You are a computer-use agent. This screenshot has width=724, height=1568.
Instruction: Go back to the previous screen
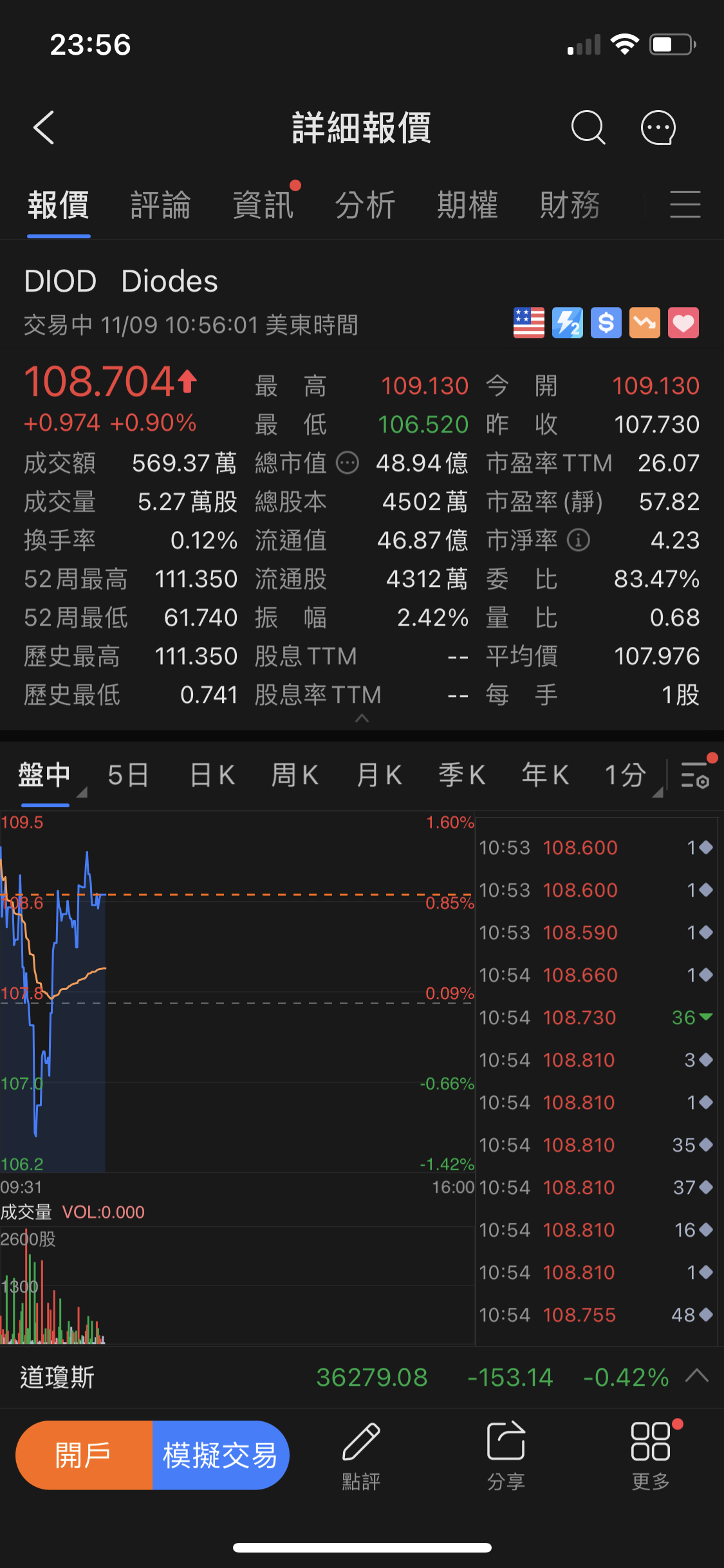(44, 127)
